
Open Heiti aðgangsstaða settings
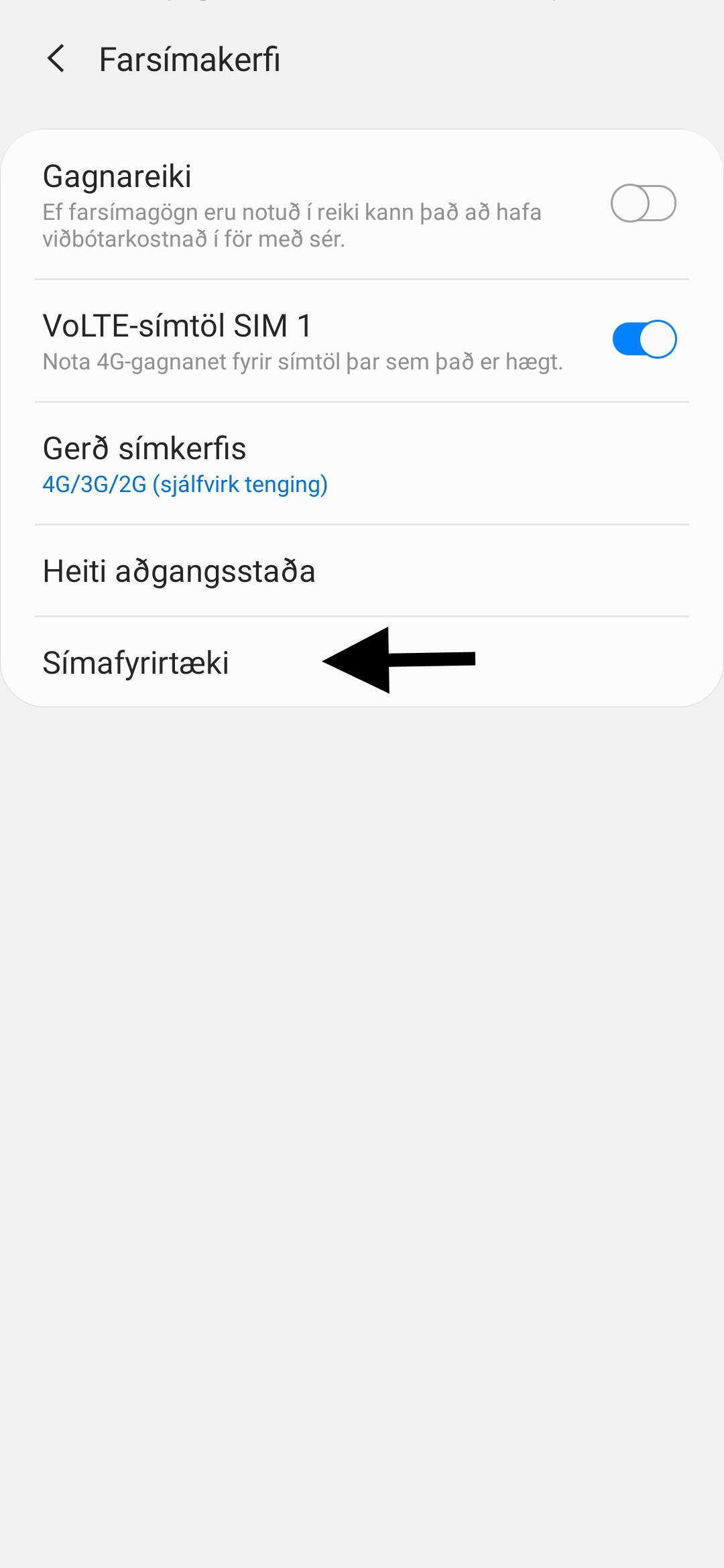pyautogui.click(x=362, y=571)
